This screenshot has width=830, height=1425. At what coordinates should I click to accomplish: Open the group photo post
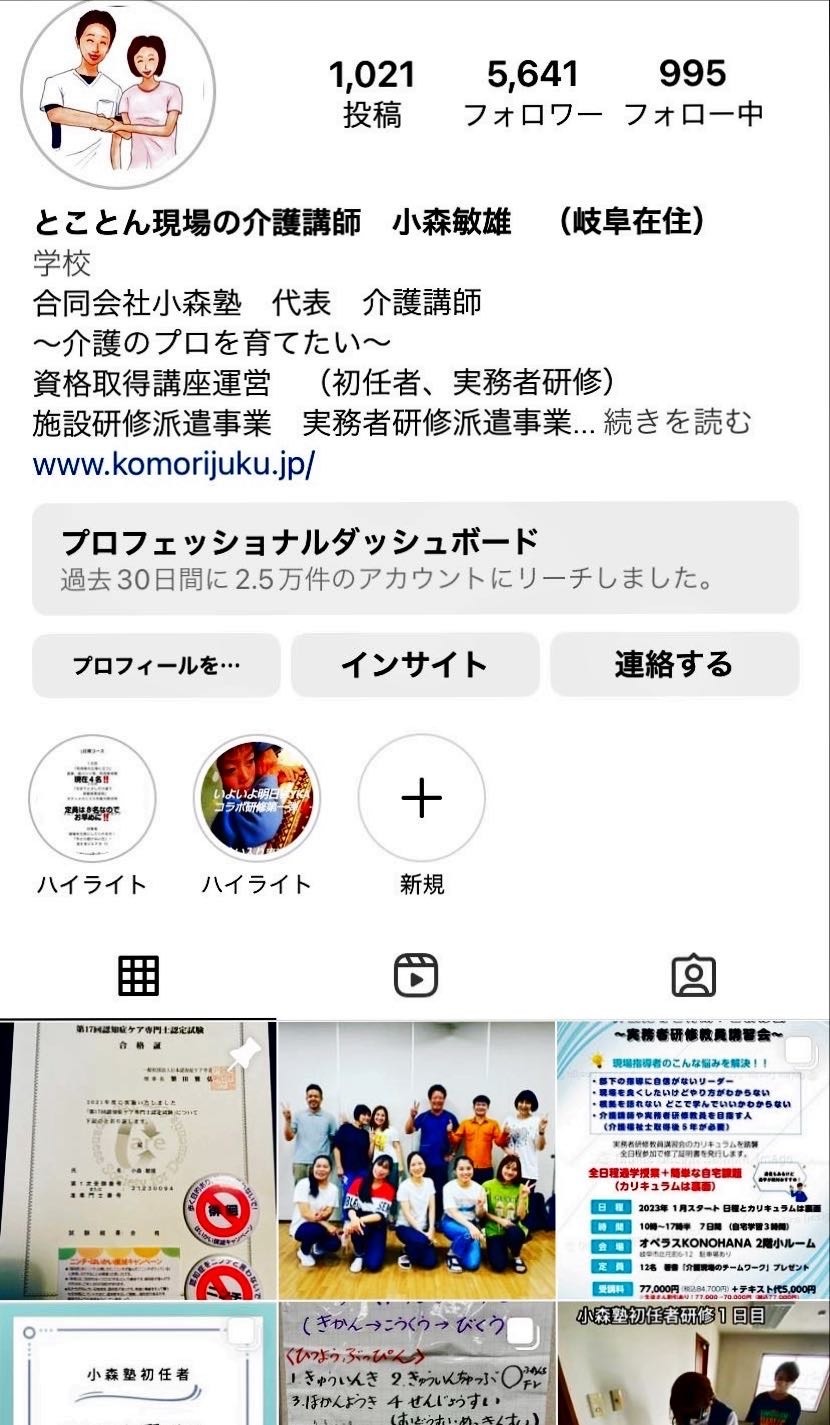(x=416, y=1160)
